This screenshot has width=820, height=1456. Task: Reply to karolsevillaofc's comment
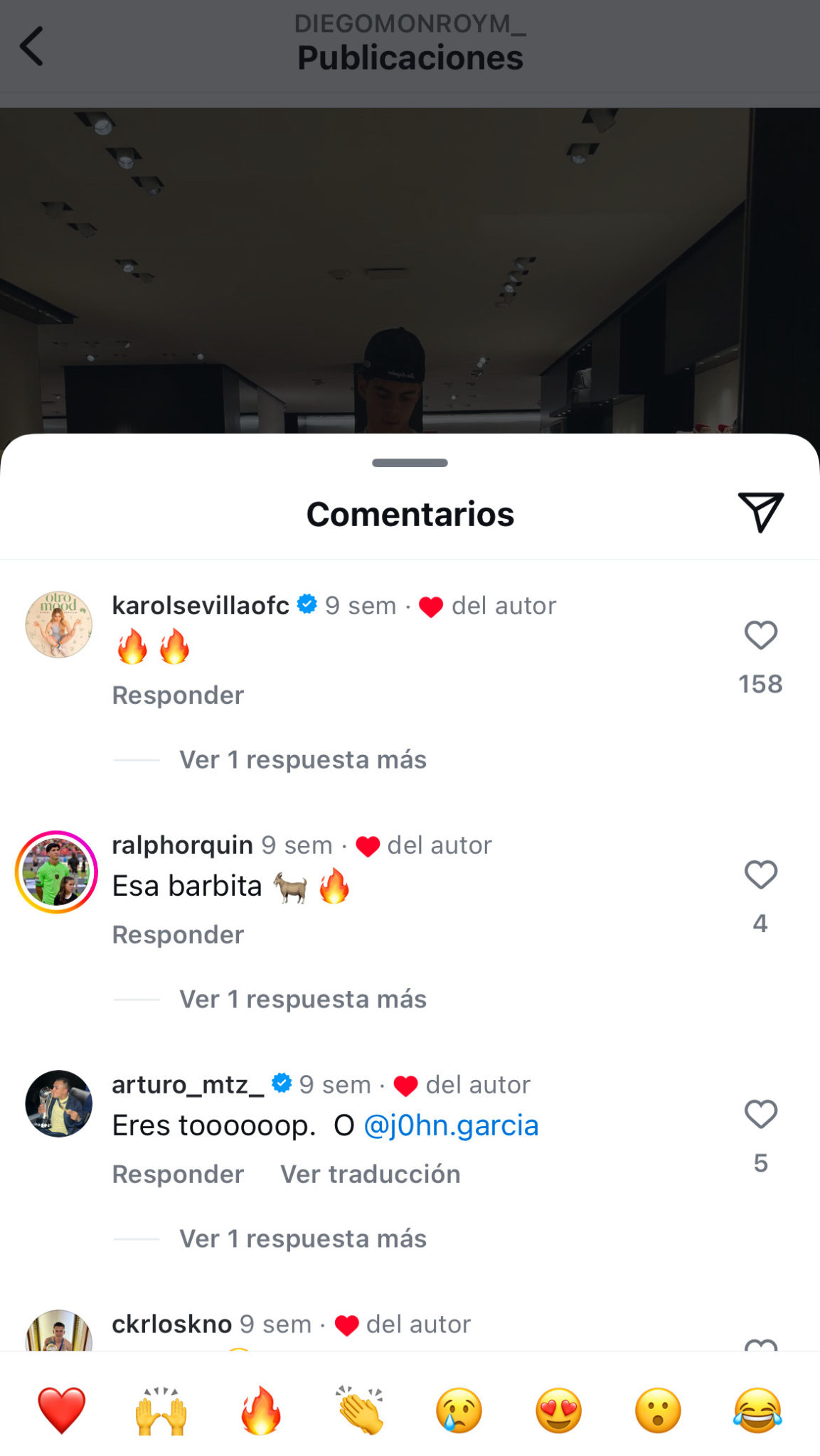coord(178,695)
